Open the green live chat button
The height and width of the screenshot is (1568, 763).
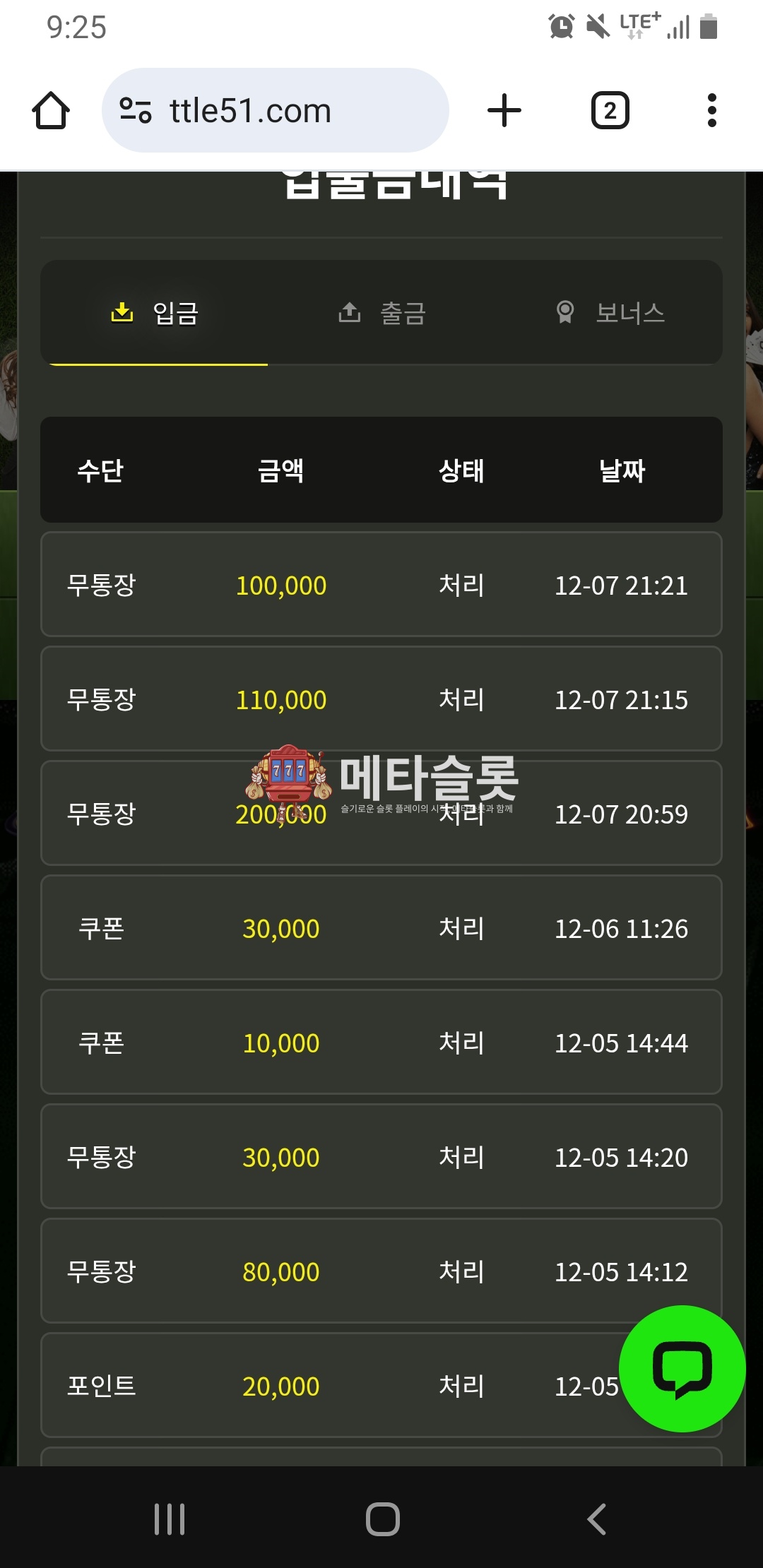(x=682, y=1368)
